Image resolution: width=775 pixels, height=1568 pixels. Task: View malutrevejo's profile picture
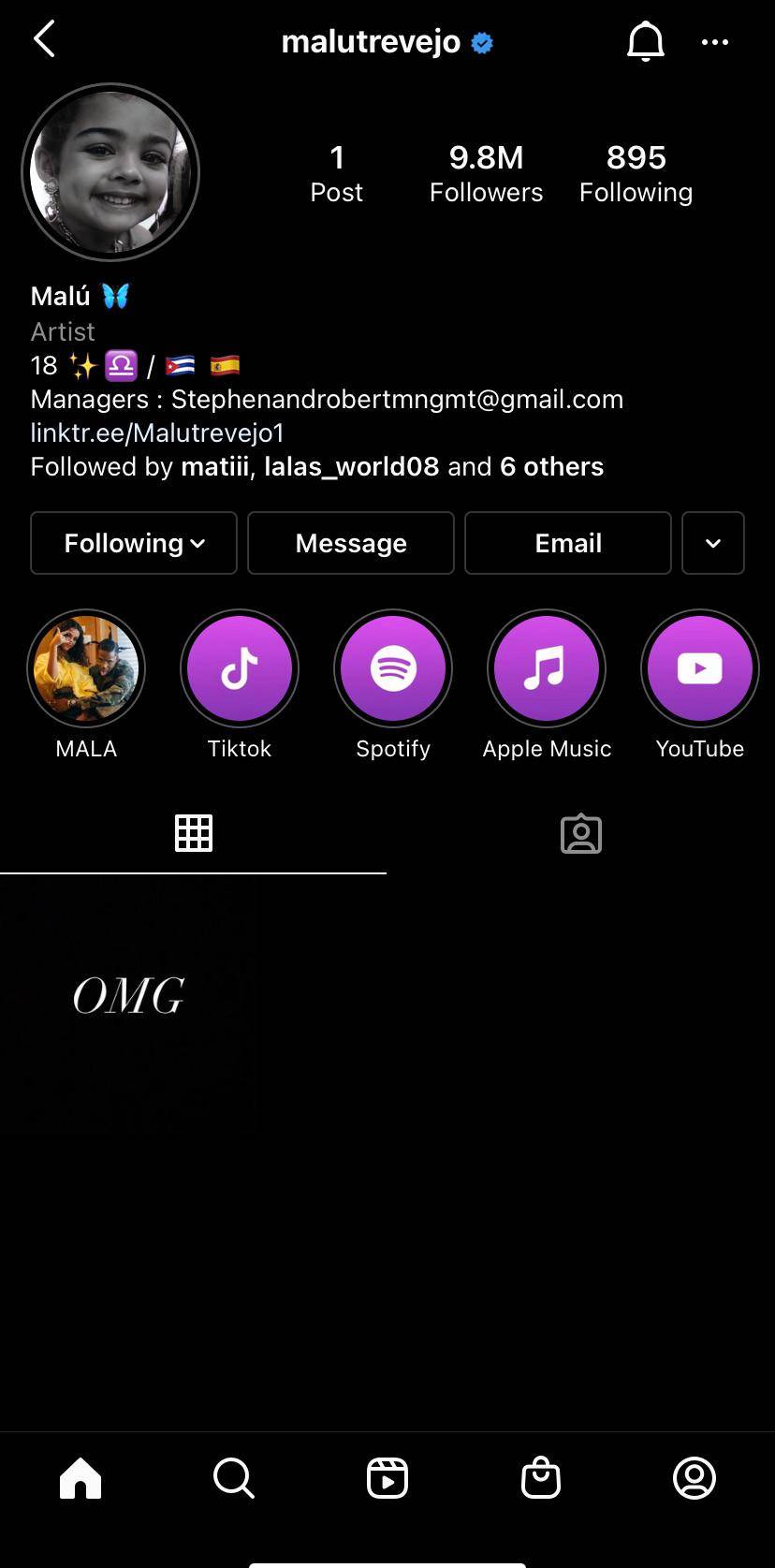(x=110, y=172)
